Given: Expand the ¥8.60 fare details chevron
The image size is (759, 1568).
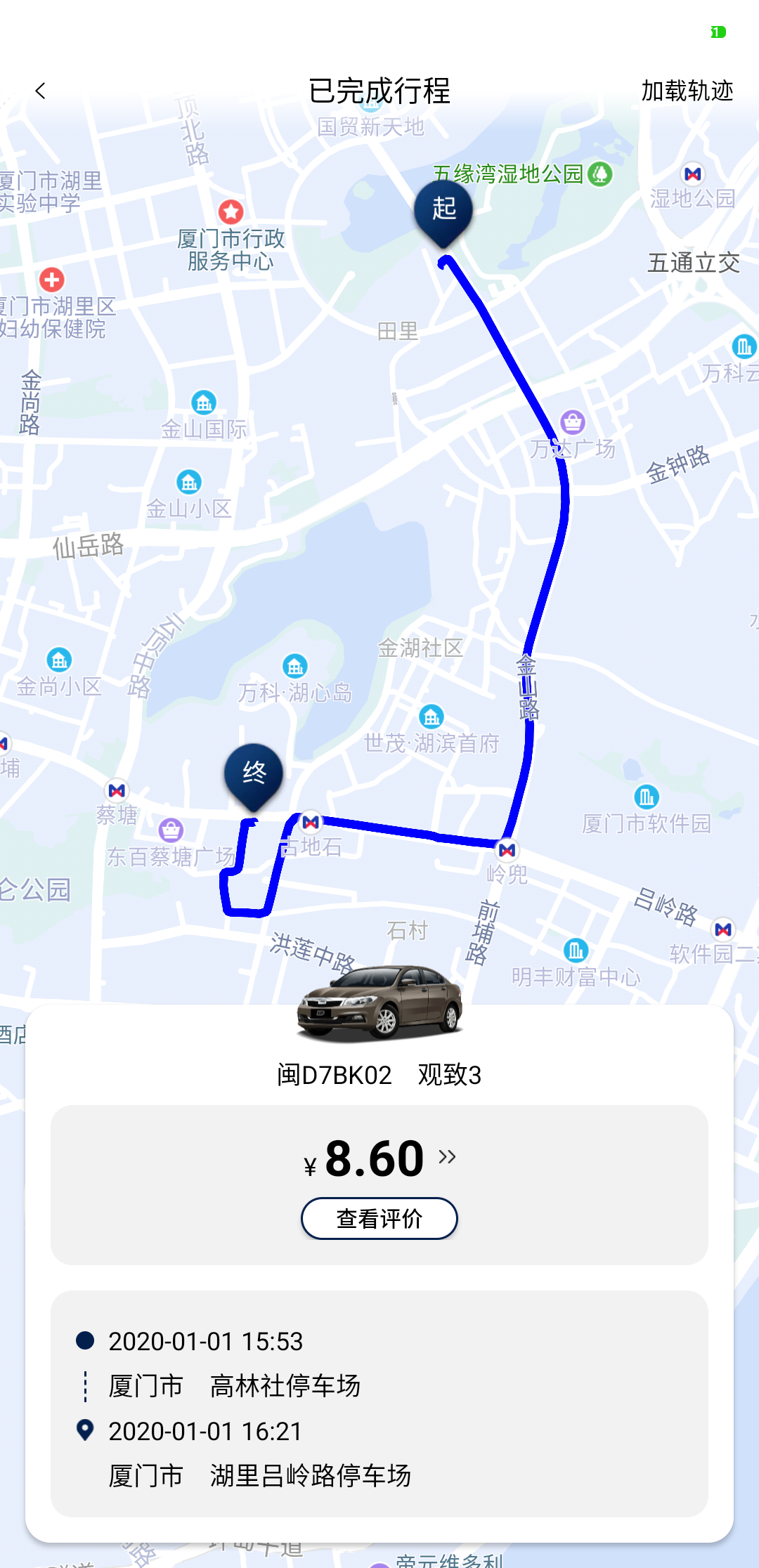Looking at the screenshot, I should pos(447,1156).
